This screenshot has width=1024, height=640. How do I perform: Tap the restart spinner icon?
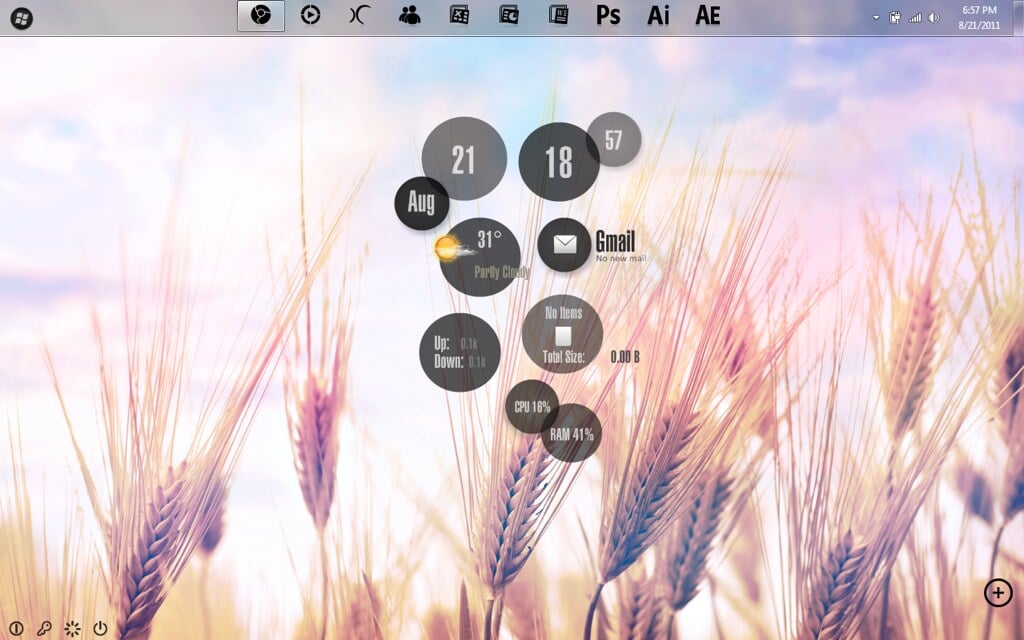click(x=72, y=628)
